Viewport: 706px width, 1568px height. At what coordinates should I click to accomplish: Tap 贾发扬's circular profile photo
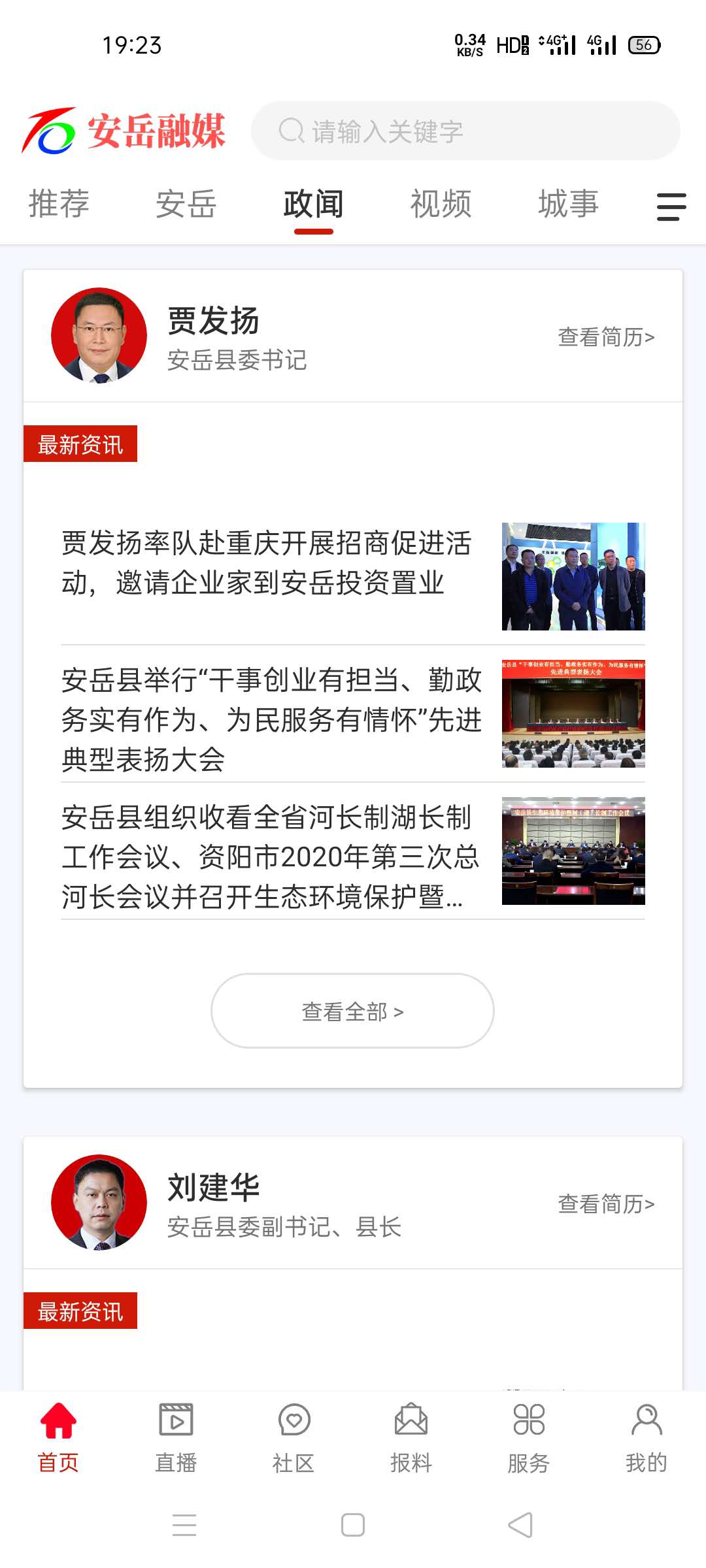coord(98,337)
